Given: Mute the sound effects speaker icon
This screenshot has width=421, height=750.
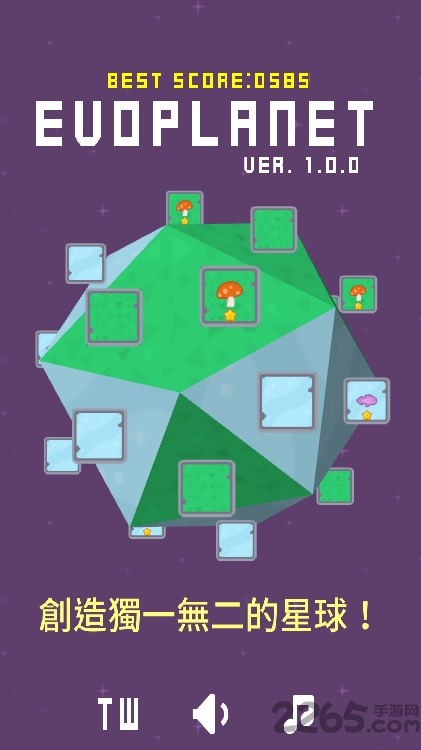Looking at the screenshot, I should pos(210,714).
